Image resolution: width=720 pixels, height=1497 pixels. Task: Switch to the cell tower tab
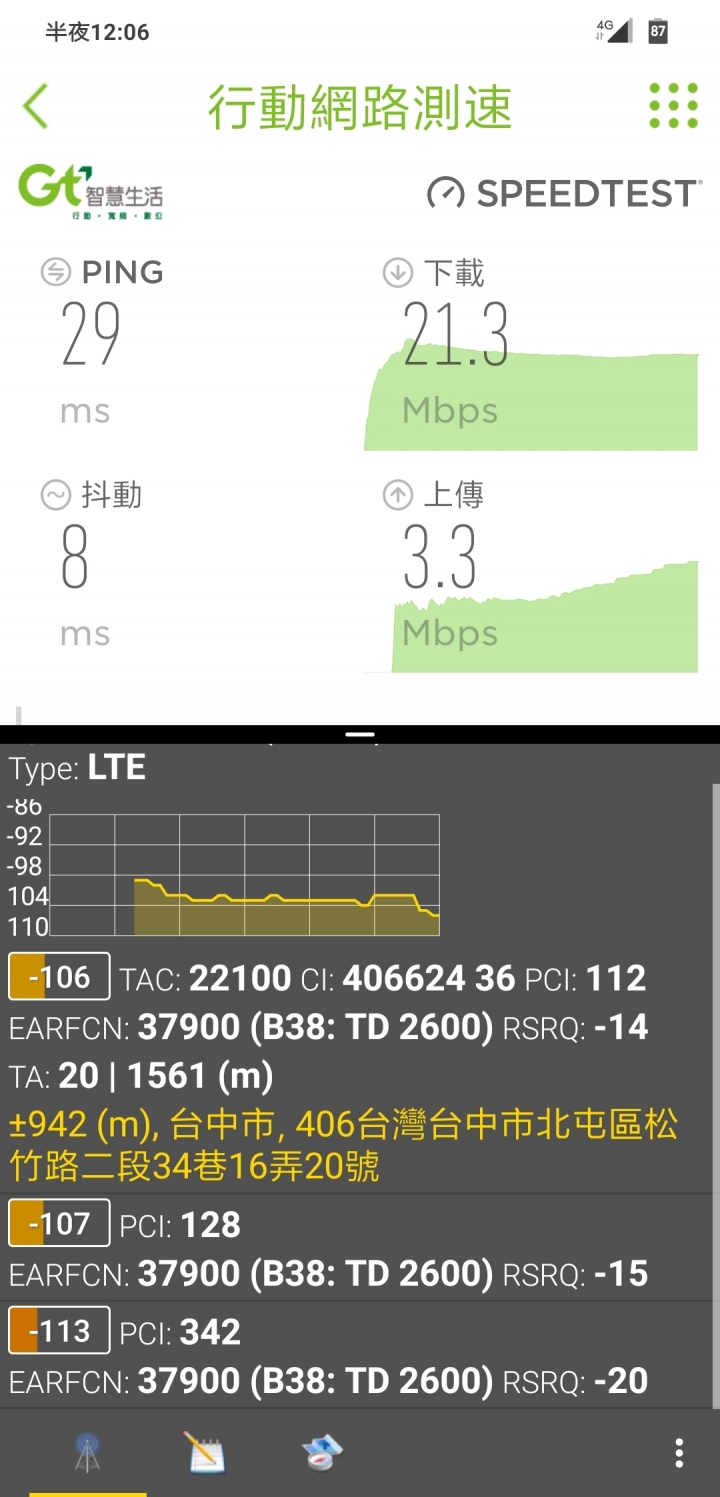tap(88, 1452)
